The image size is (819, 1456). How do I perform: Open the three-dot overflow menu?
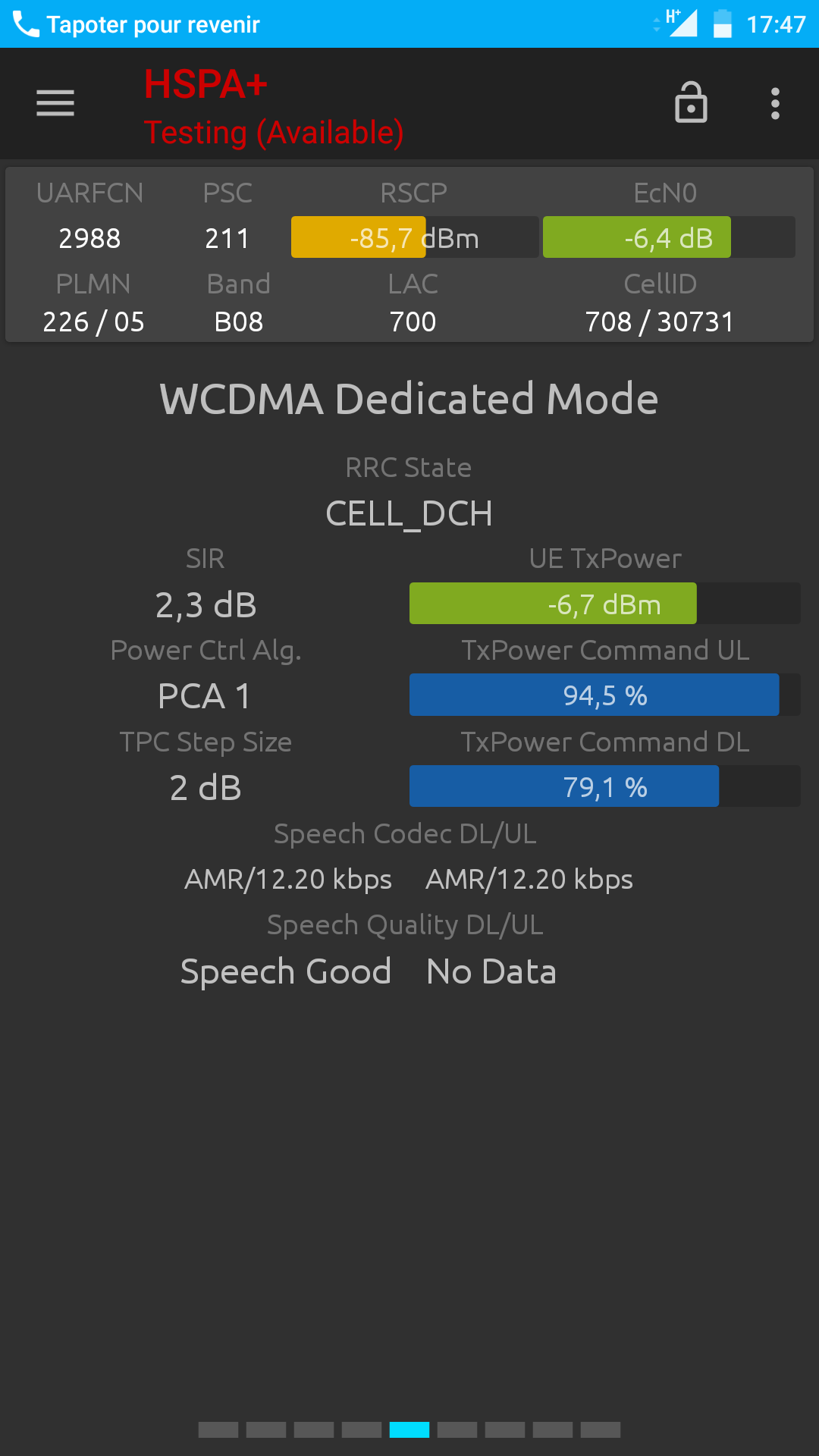tap(775, 103)
